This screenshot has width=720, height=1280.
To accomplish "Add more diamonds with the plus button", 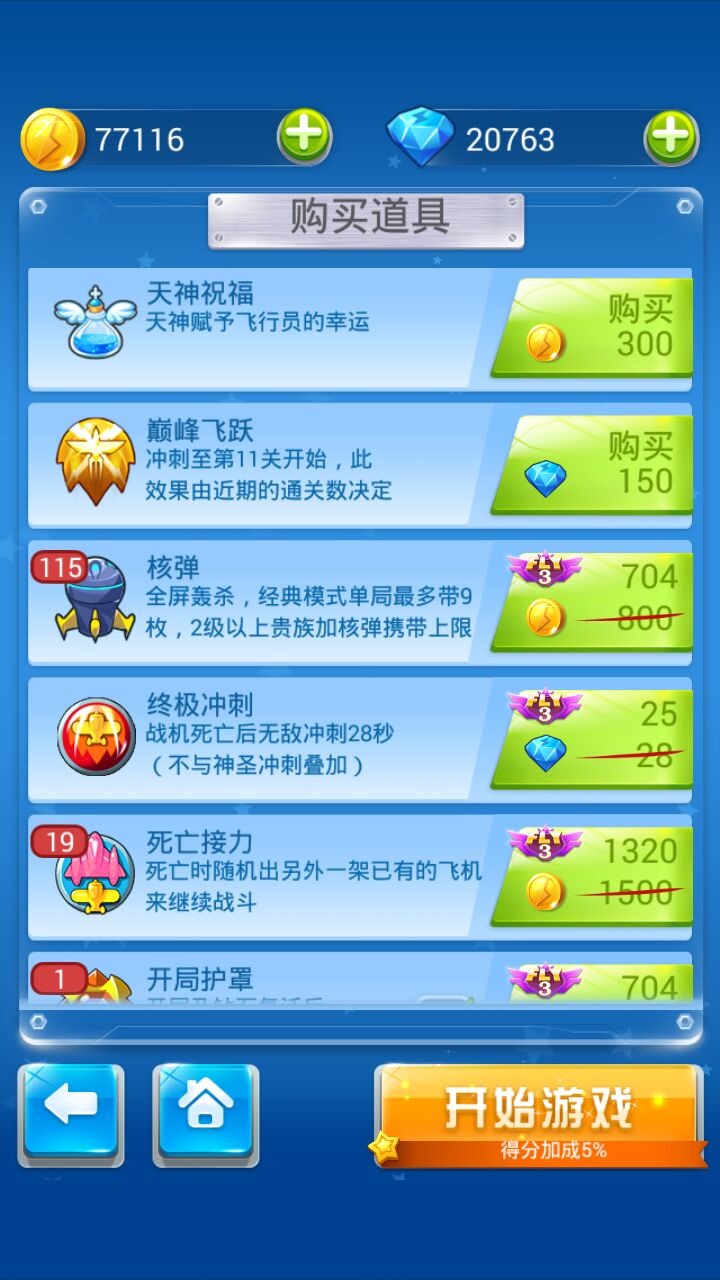I will coord(671,136).
